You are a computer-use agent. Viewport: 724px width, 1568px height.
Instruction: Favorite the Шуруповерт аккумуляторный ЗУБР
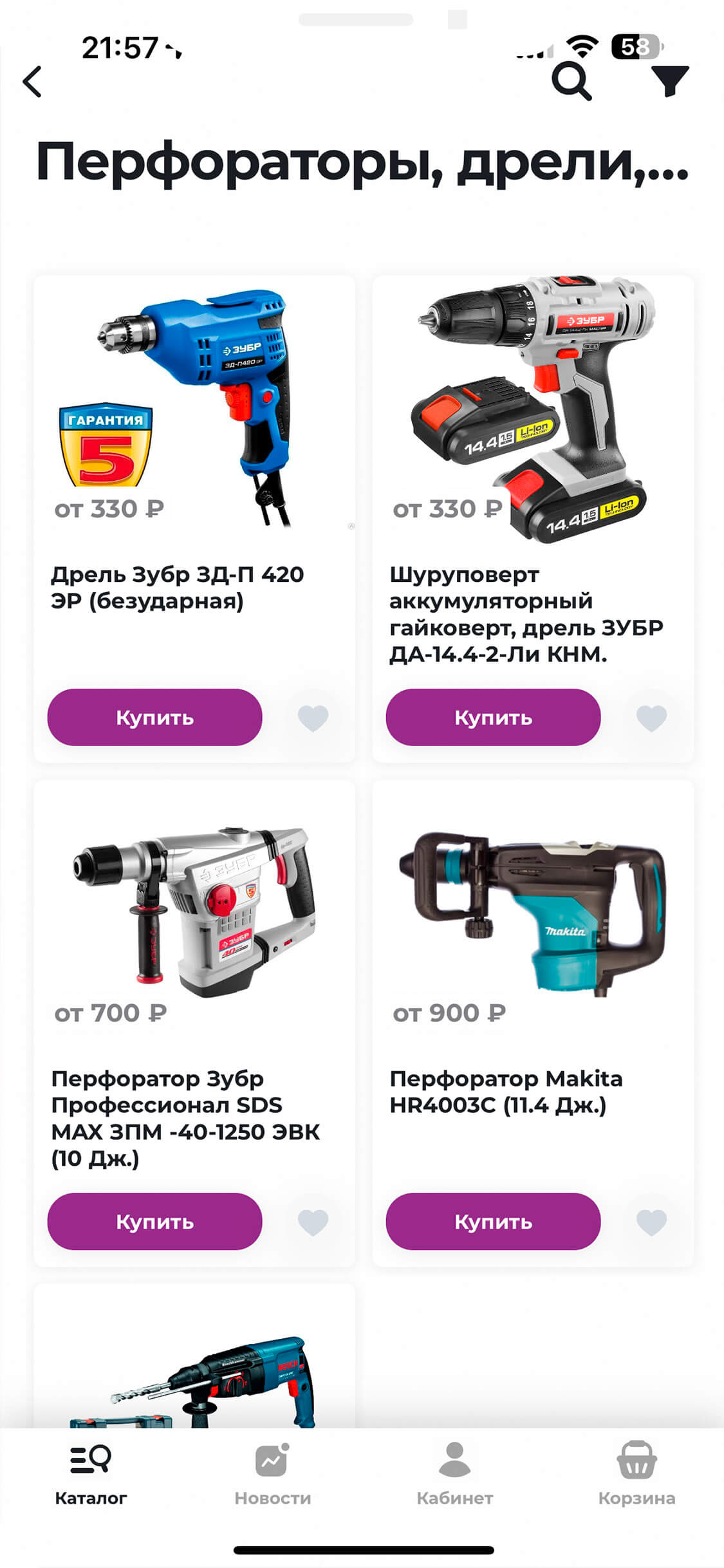point(651,717)
